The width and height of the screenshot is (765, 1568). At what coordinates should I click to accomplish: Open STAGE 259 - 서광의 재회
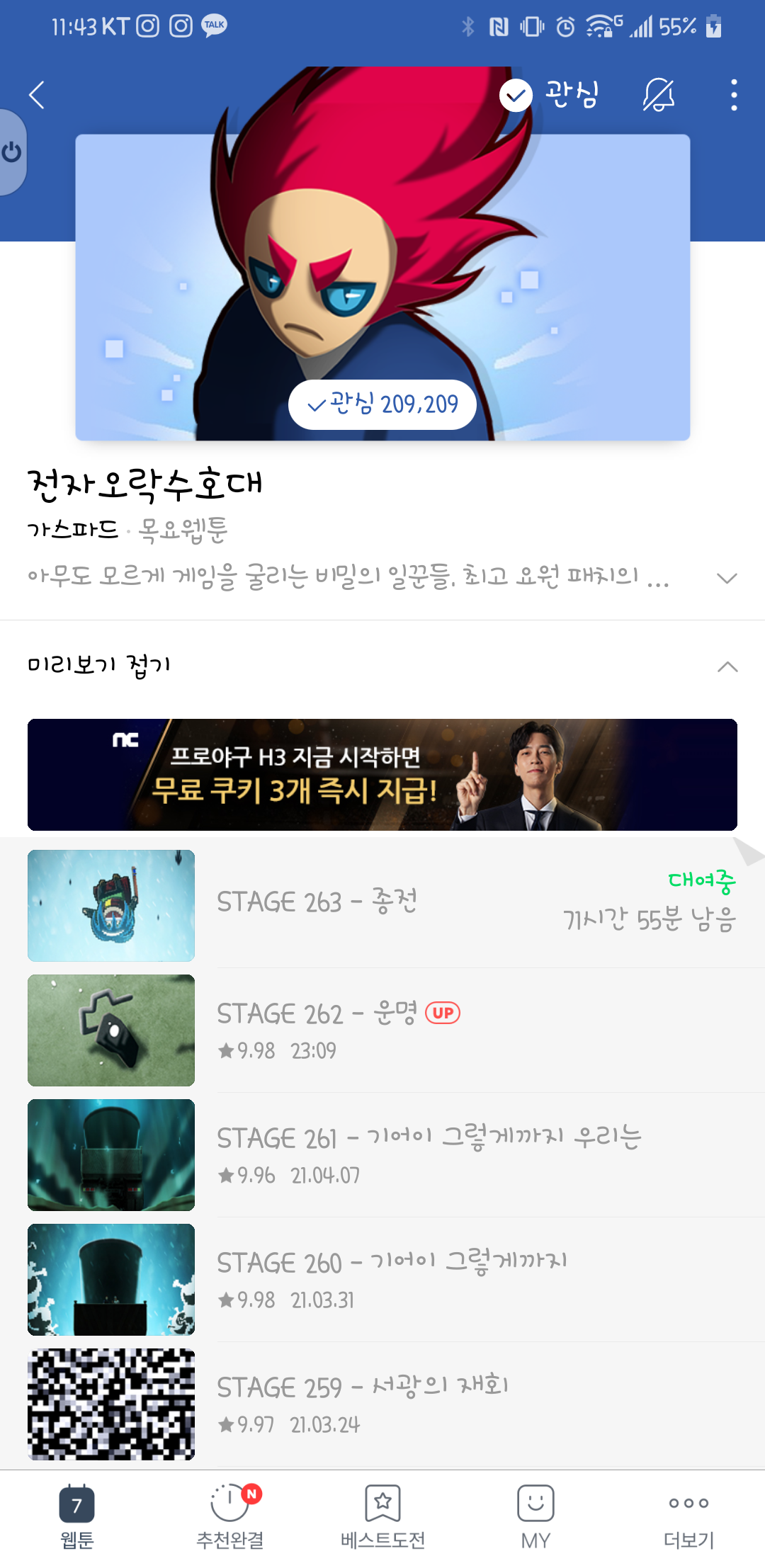pyautogui.click(x=382, y=1403)
